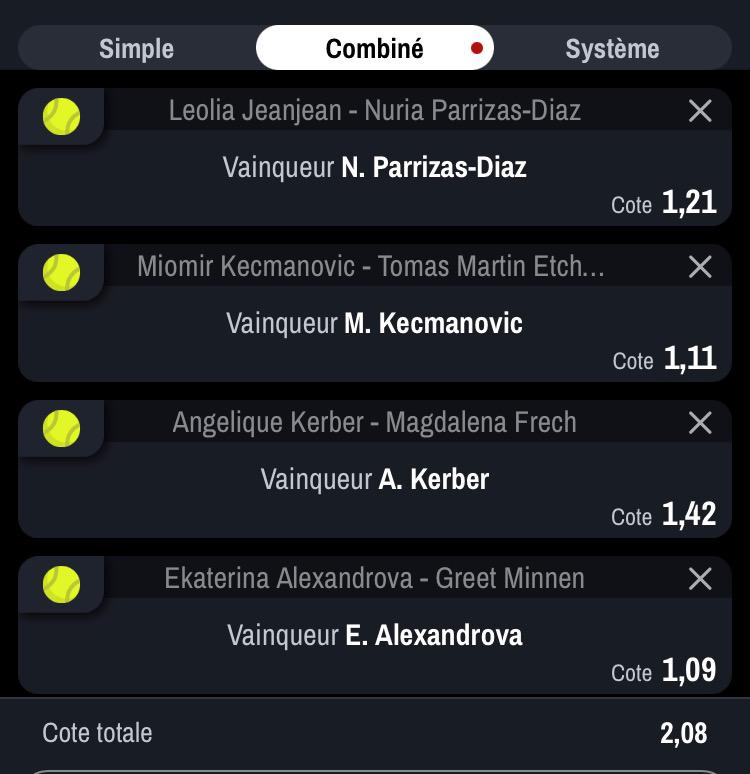Remove the Kerber - Frech selection

click(x=700, y=423)
